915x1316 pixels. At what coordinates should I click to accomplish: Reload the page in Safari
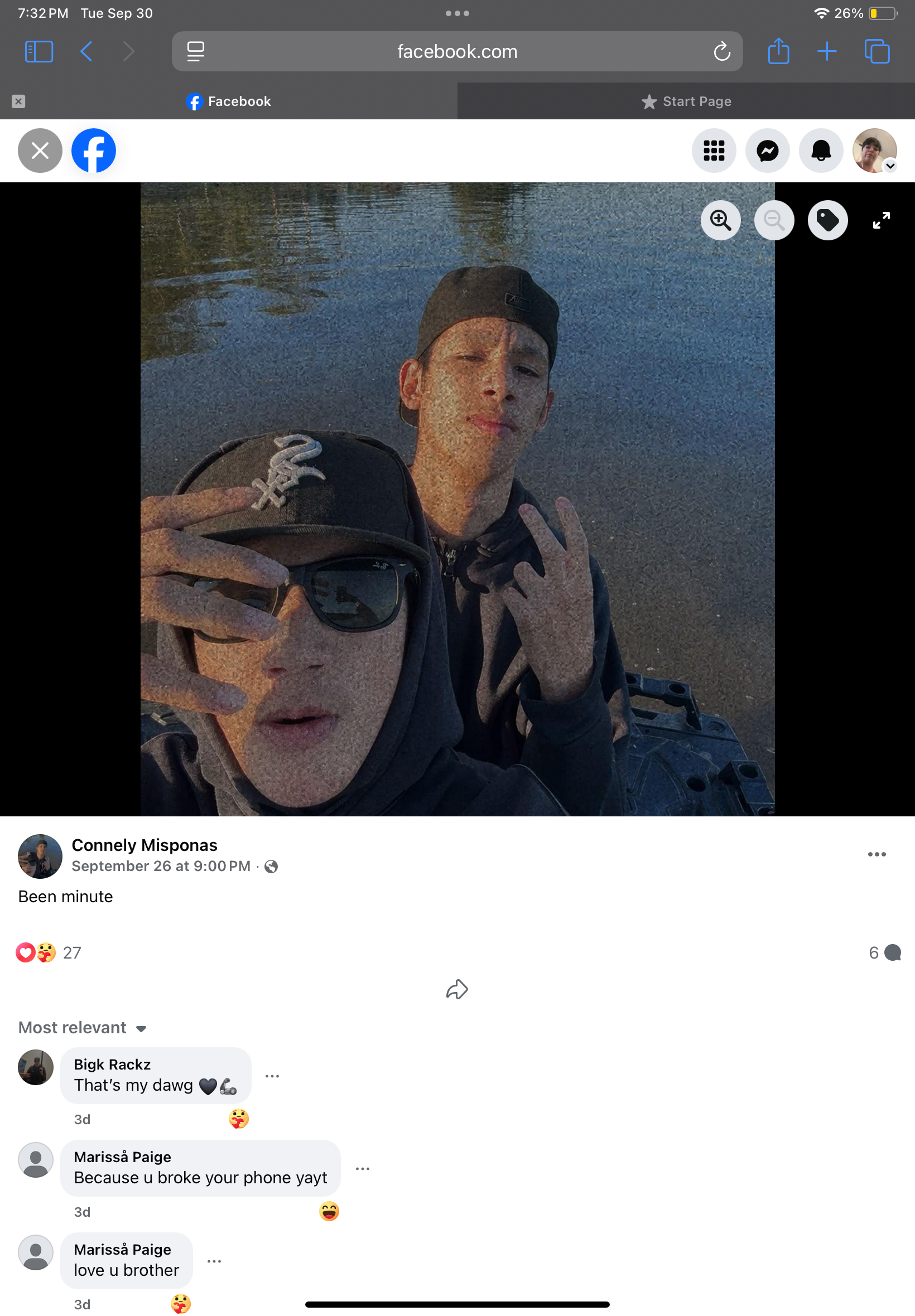[x=721, y=51]
